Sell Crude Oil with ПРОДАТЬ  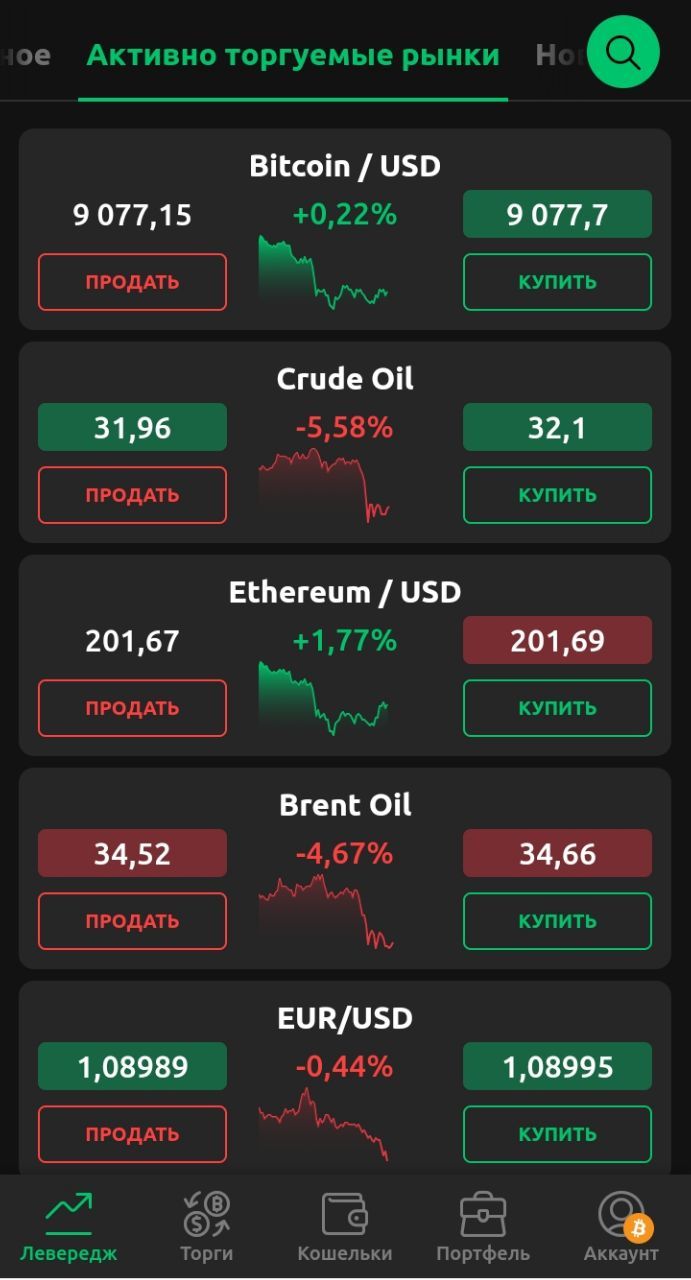(132, 495)
